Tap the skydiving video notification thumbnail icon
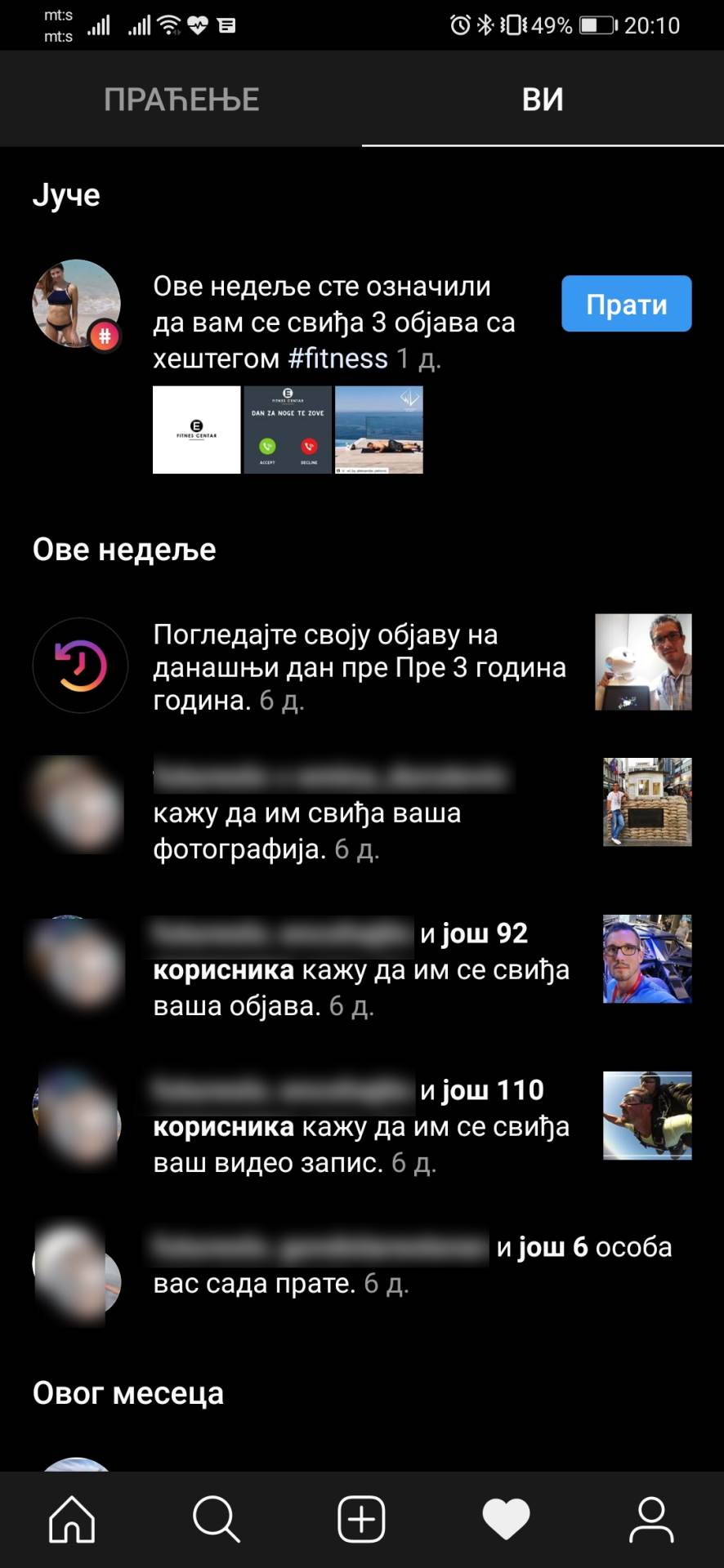Screen dimensions: 724x1568 pos(646,1116)
